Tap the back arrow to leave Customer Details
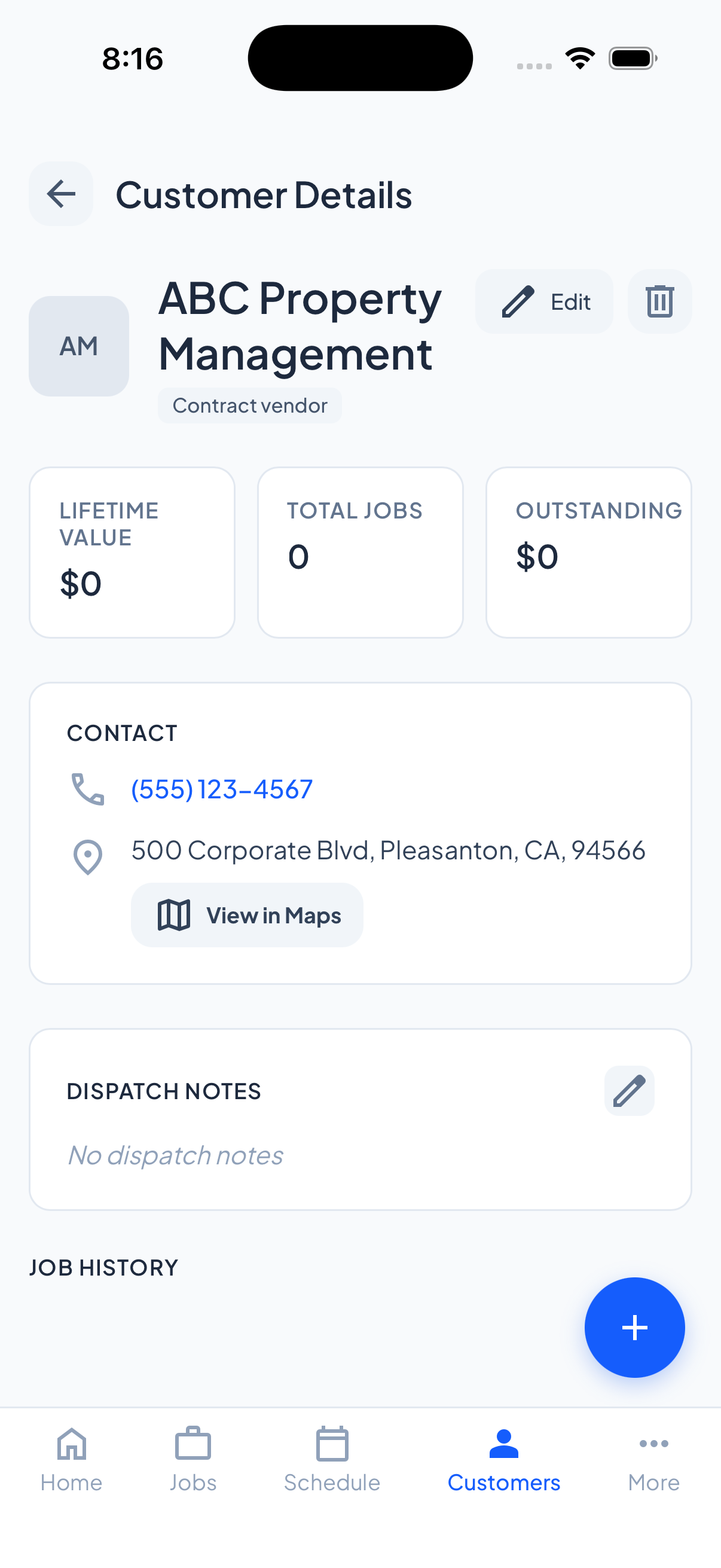721x1568 pixels. (x=60, y=194)
